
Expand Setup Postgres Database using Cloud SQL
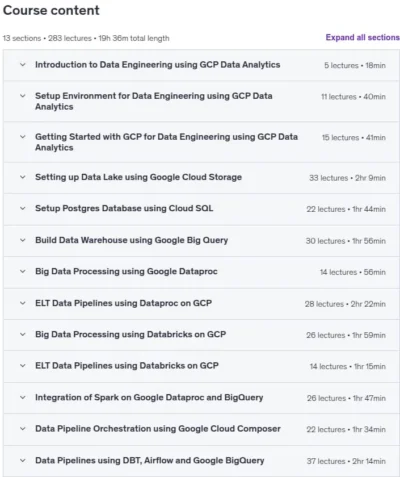point(201,209)
